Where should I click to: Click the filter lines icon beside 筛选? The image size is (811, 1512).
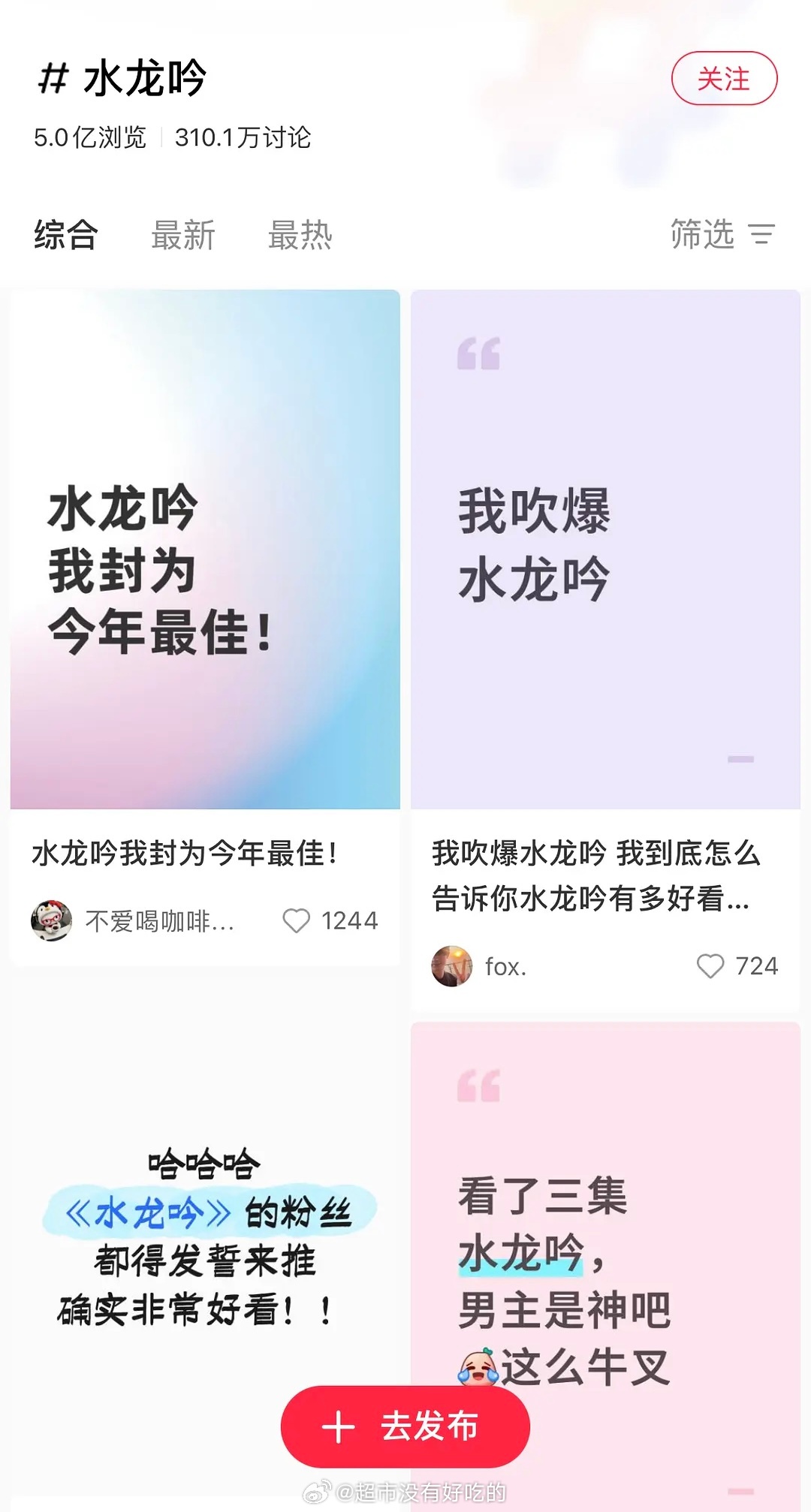pos(763,235)
